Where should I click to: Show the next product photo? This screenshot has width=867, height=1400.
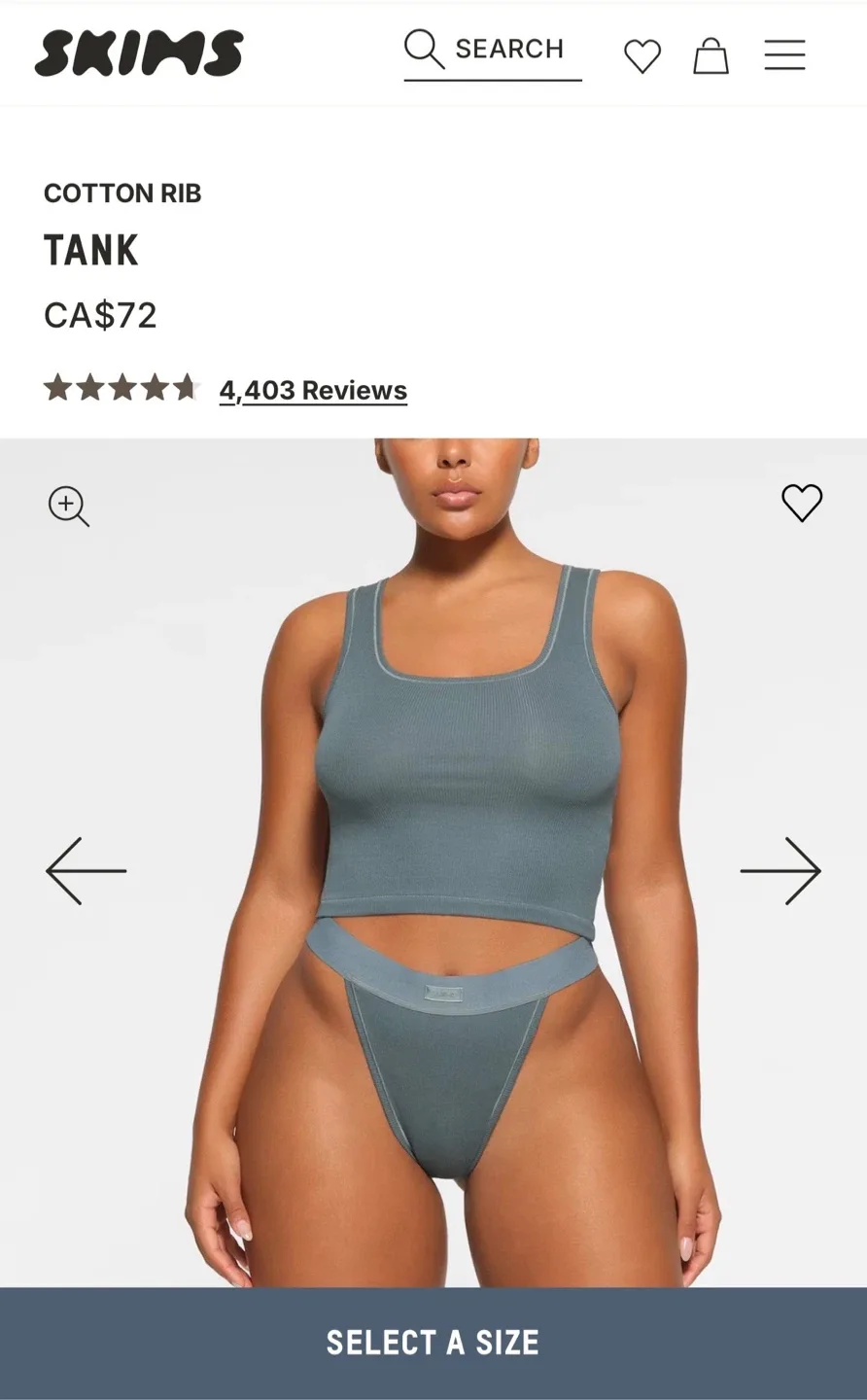pos(780,871)
